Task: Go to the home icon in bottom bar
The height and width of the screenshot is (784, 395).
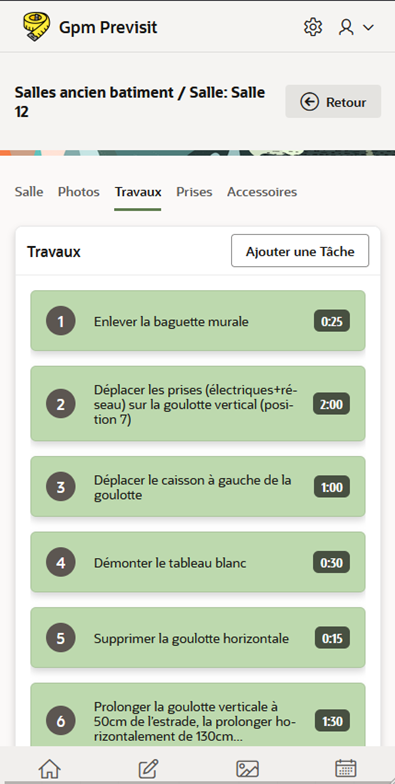Action: pos(50,768)
